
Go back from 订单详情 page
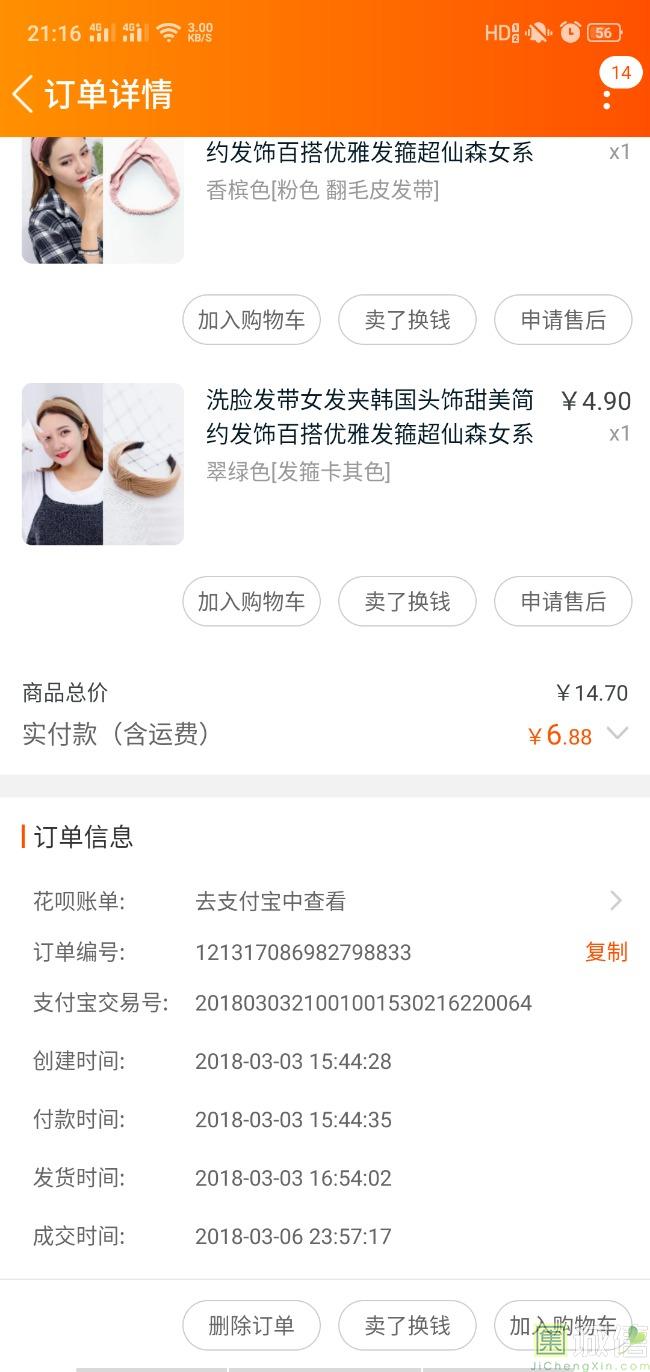(x=24, y=94)
